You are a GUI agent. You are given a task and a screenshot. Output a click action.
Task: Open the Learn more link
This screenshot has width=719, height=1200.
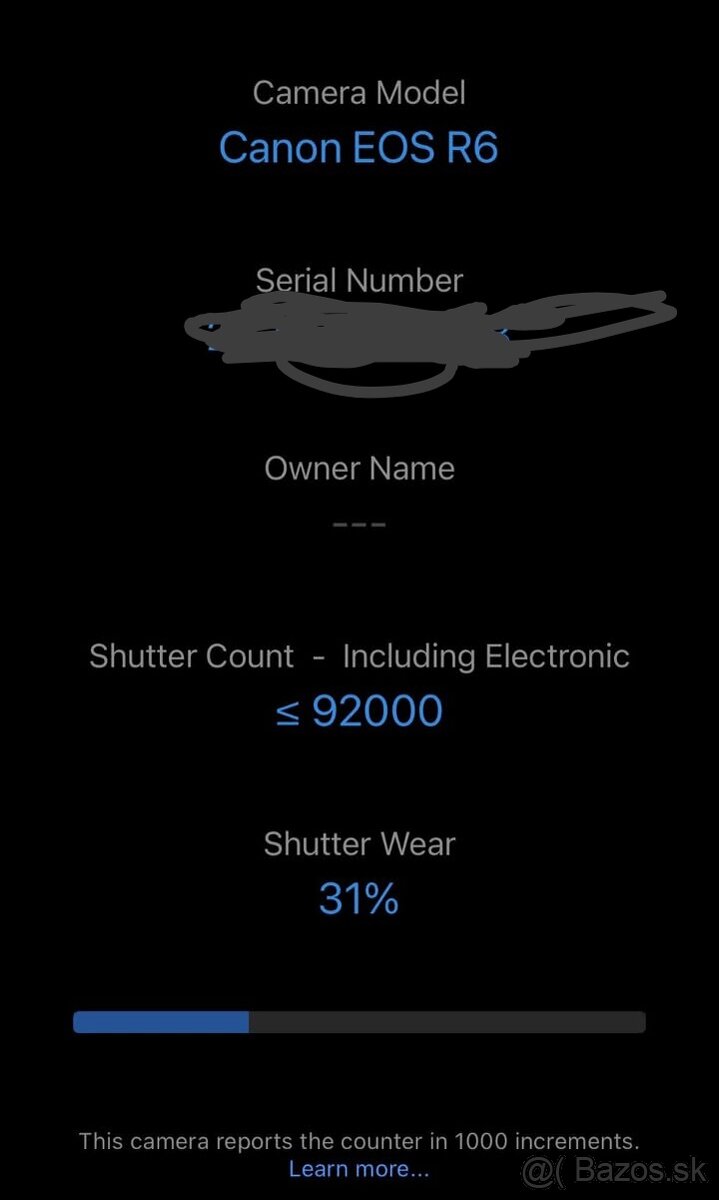coord(358,1168)
